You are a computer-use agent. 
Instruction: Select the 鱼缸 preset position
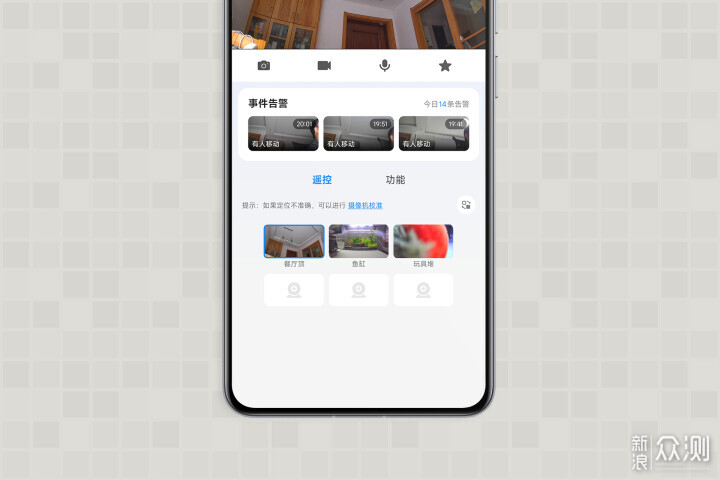click(358, 241)
